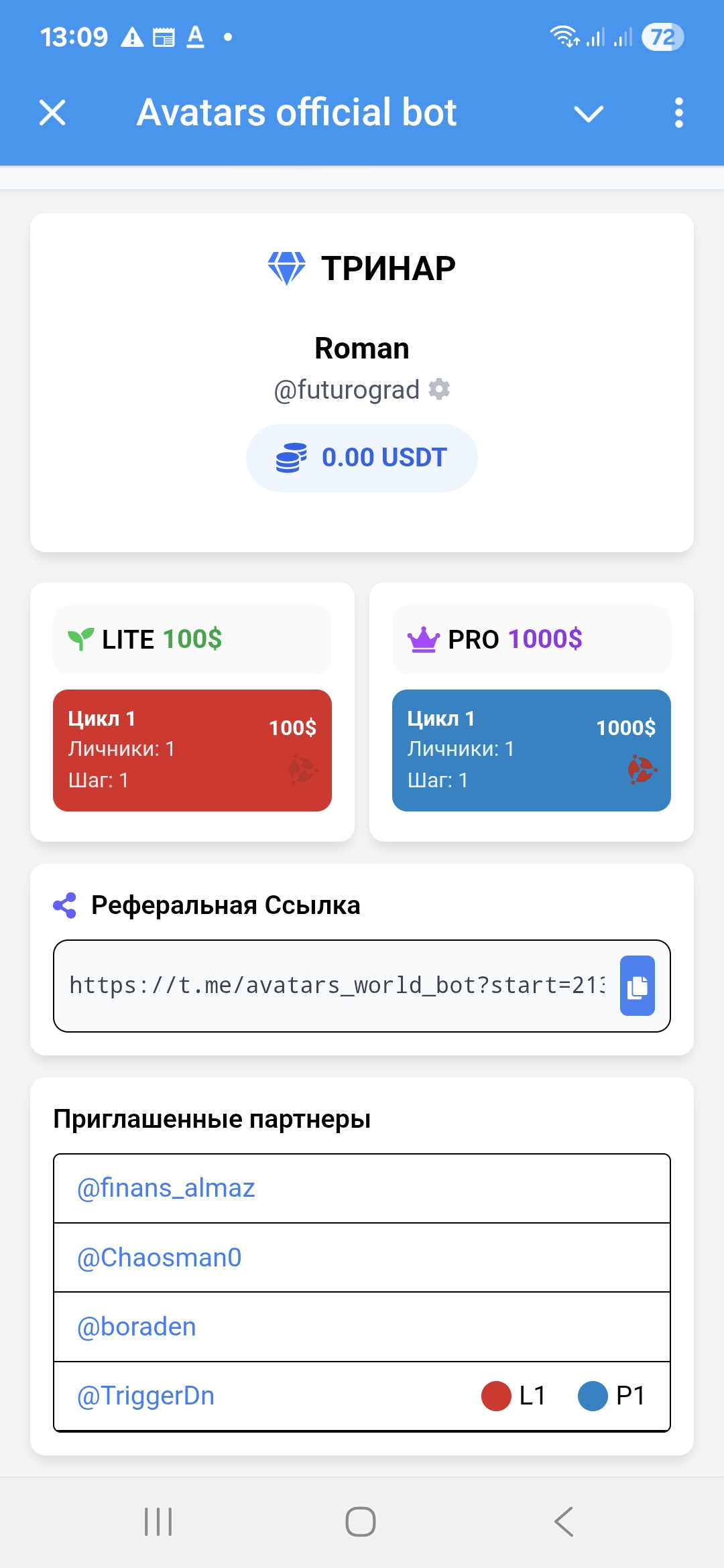This screenshot has height=1568, width=724.
Task: Open the 0.00 USDT balance
Action: coord(362,458)
